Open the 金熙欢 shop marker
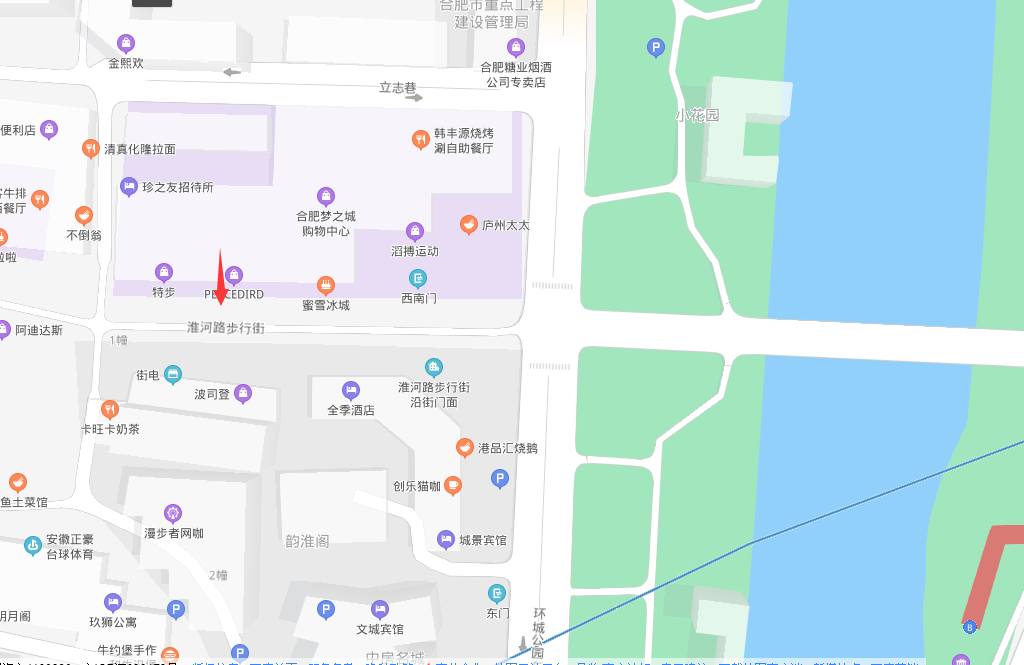This screenshot has height=665, width=1024. click(x=126, y=43)
